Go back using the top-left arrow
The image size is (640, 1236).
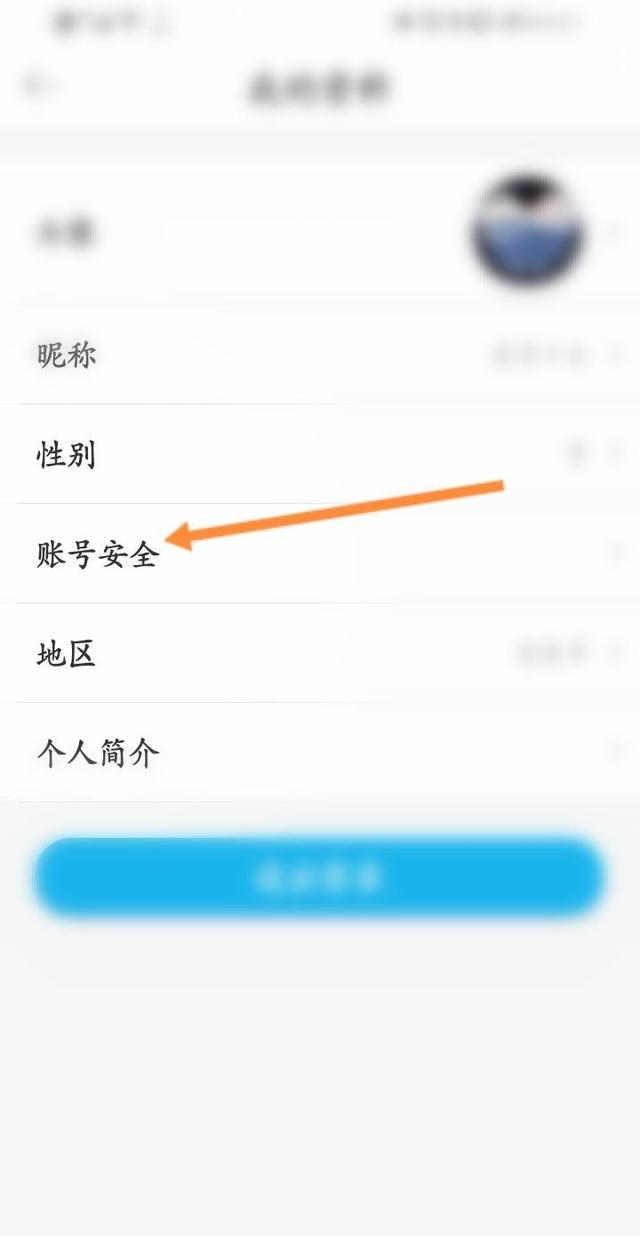(x=40, y=86)
